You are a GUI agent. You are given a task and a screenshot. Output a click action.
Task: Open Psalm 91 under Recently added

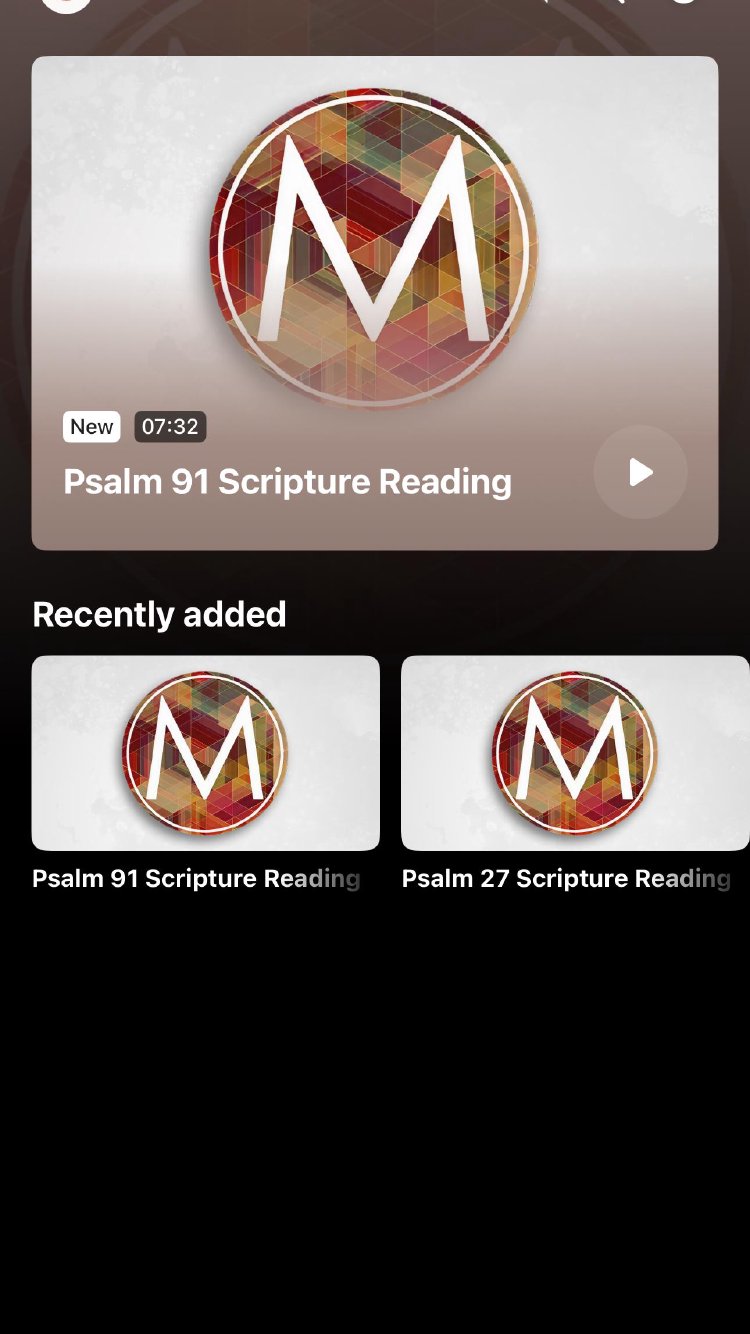pyautogui.click(x=206, y=753)
